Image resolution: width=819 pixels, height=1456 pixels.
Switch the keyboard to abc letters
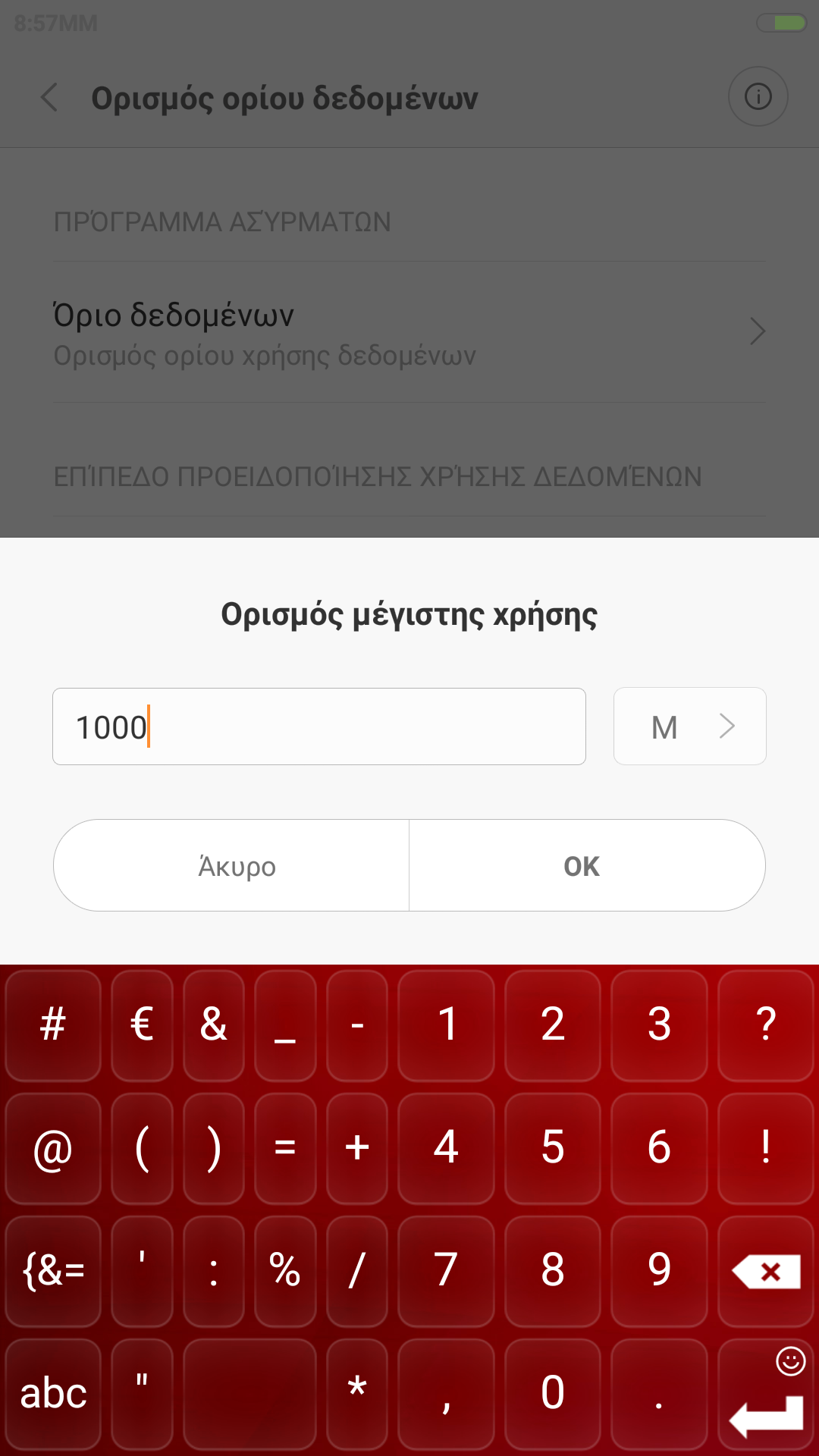click(x=53, y=1394)
